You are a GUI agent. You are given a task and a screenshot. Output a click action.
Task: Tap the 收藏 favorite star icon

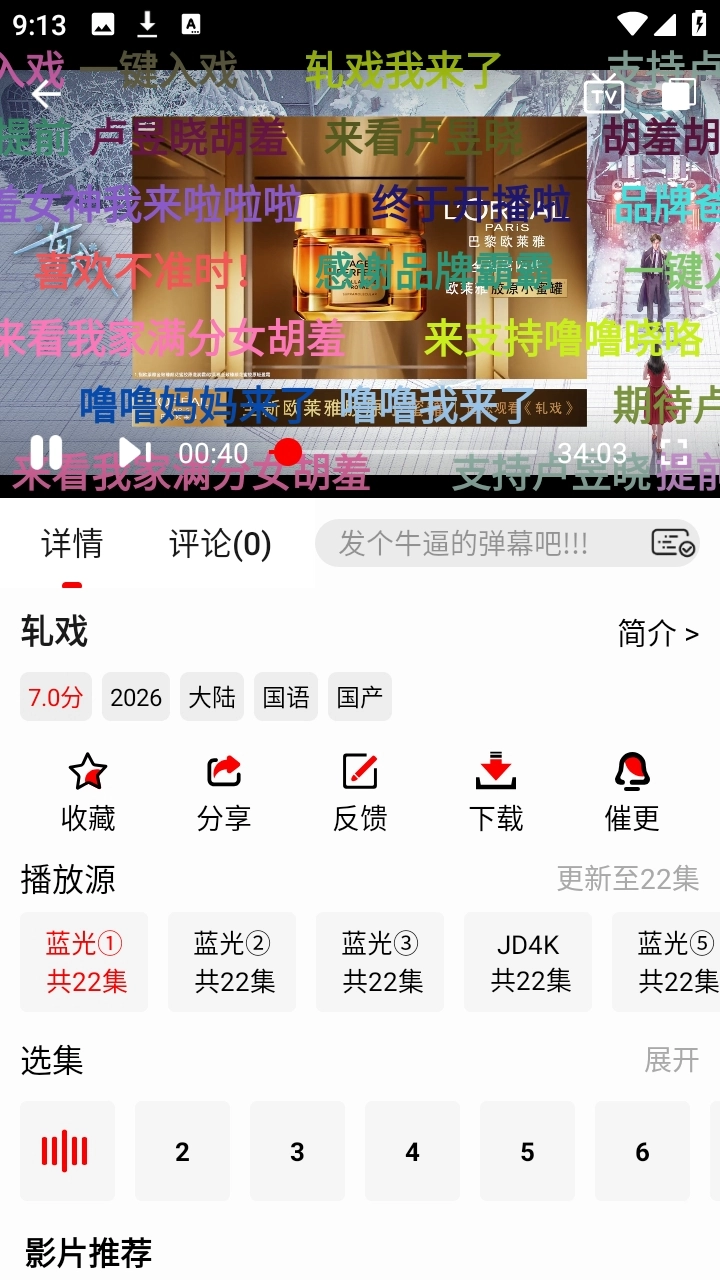(86, 771)
